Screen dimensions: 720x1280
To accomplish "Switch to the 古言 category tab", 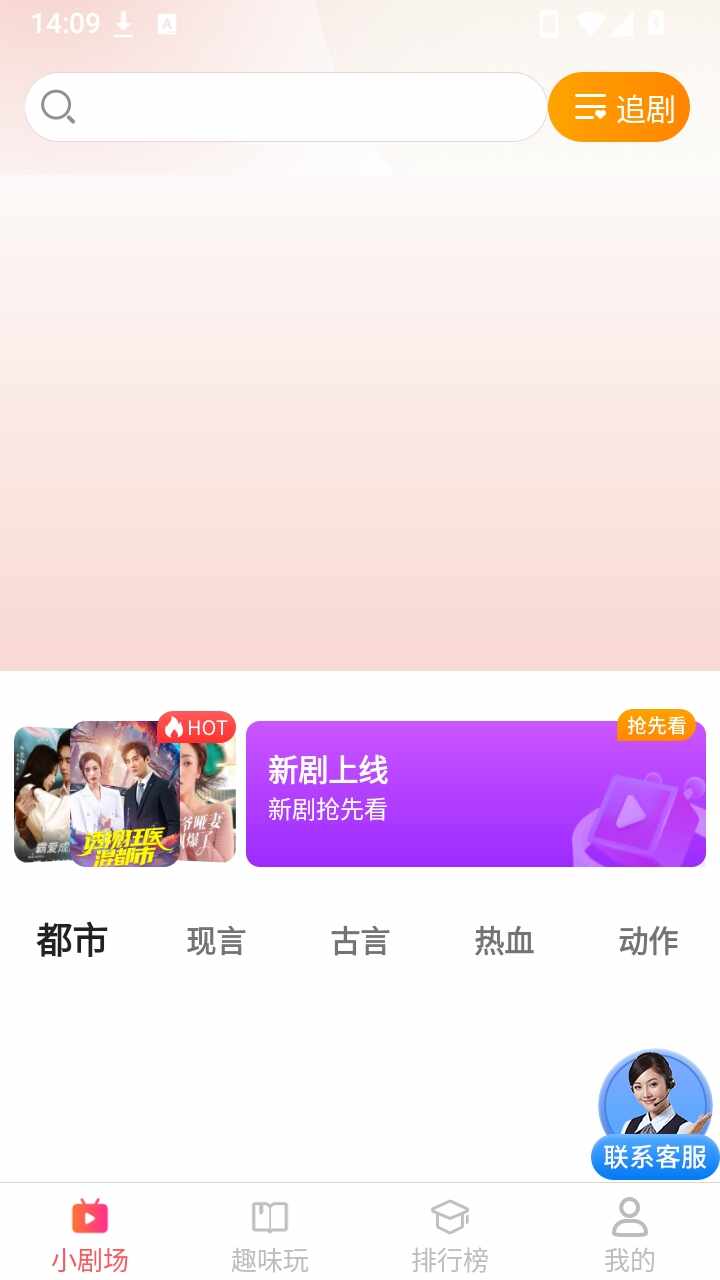I will point(360,941).
